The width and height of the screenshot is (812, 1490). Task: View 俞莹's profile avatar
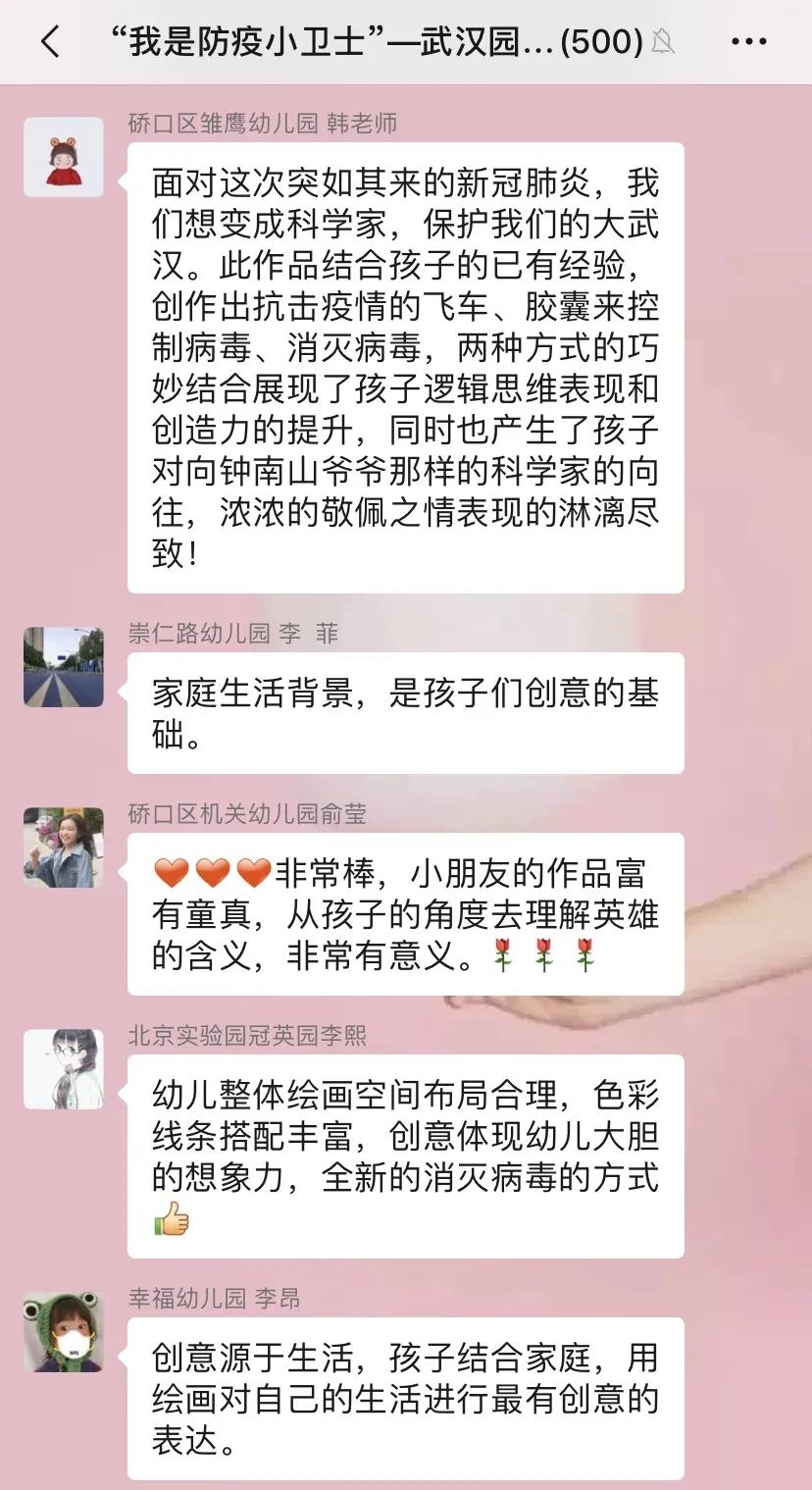(x=64, y=848)
